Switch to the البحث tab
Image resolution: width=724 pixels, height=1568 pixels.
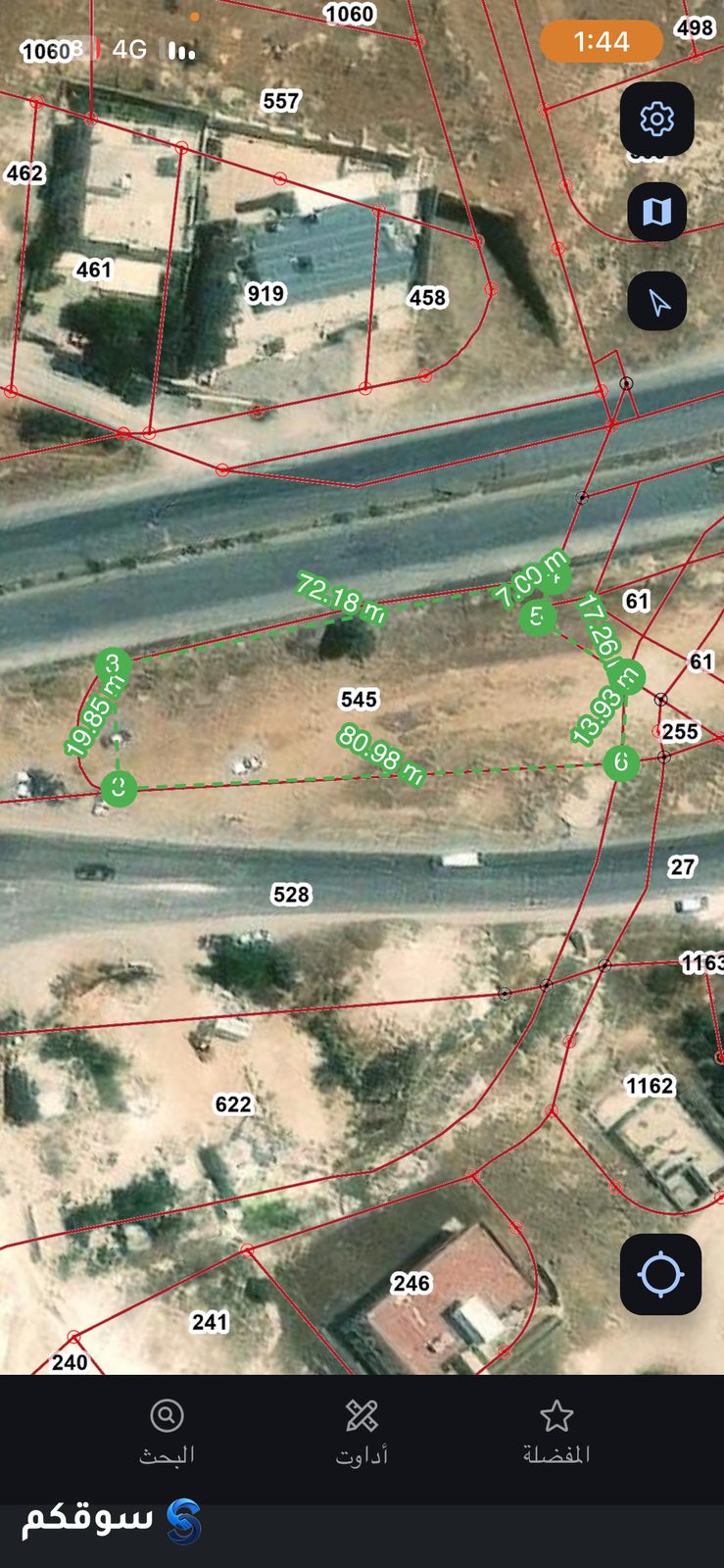pos(167,1433)
